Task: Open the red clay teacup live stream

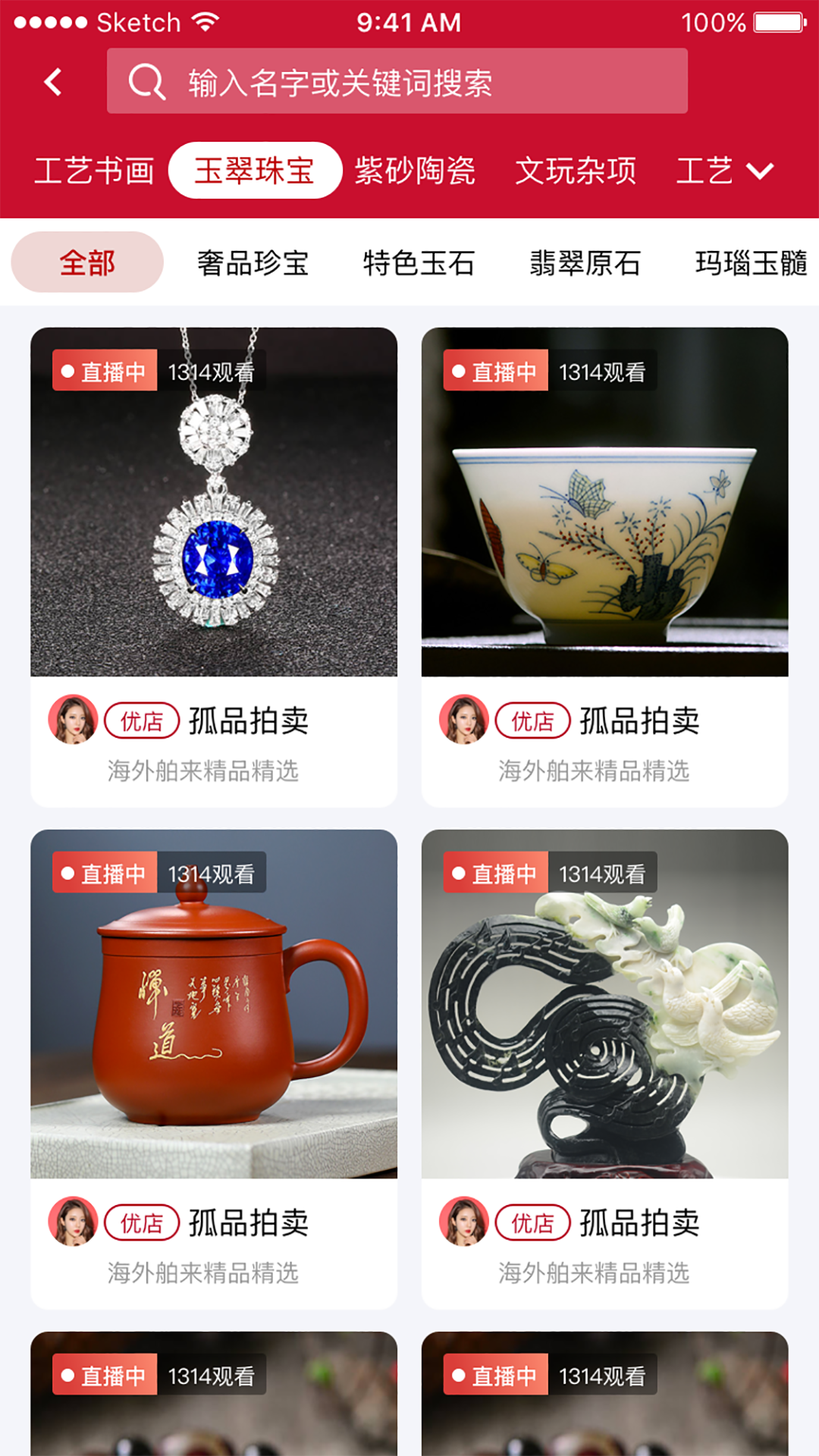Action: [214, 1004]
